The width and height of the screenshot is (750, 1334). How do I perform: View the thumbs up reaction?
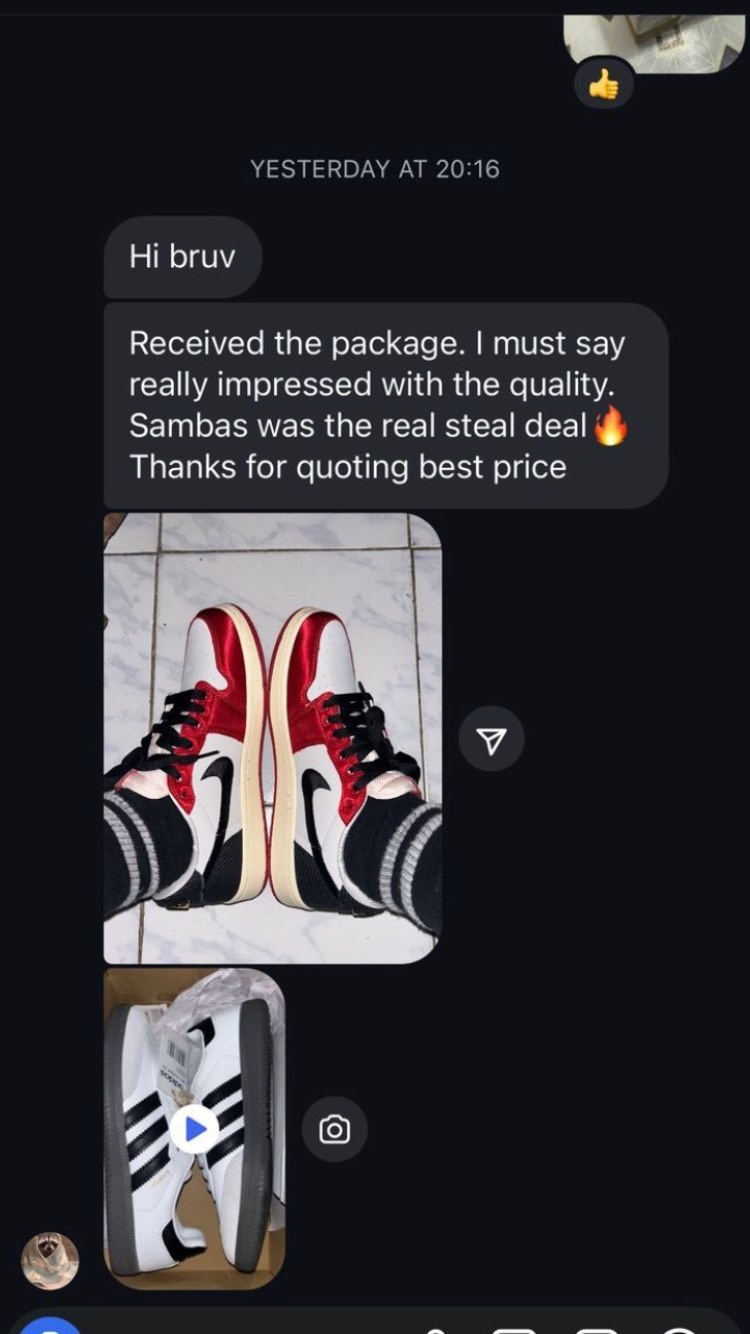pos(603,87)
